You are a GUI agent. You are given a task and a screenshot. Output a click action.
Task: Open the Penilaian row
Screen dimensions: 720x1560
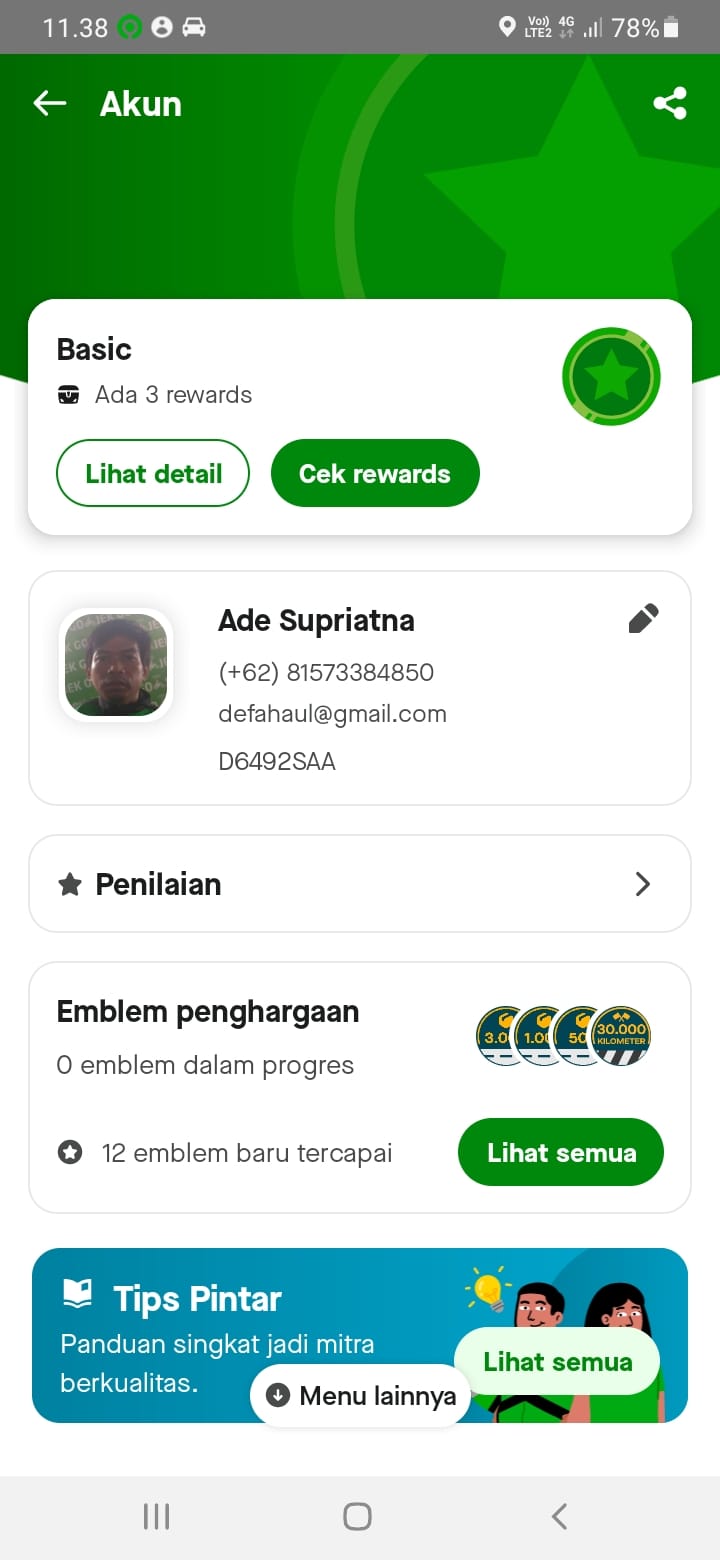point(360,884)
